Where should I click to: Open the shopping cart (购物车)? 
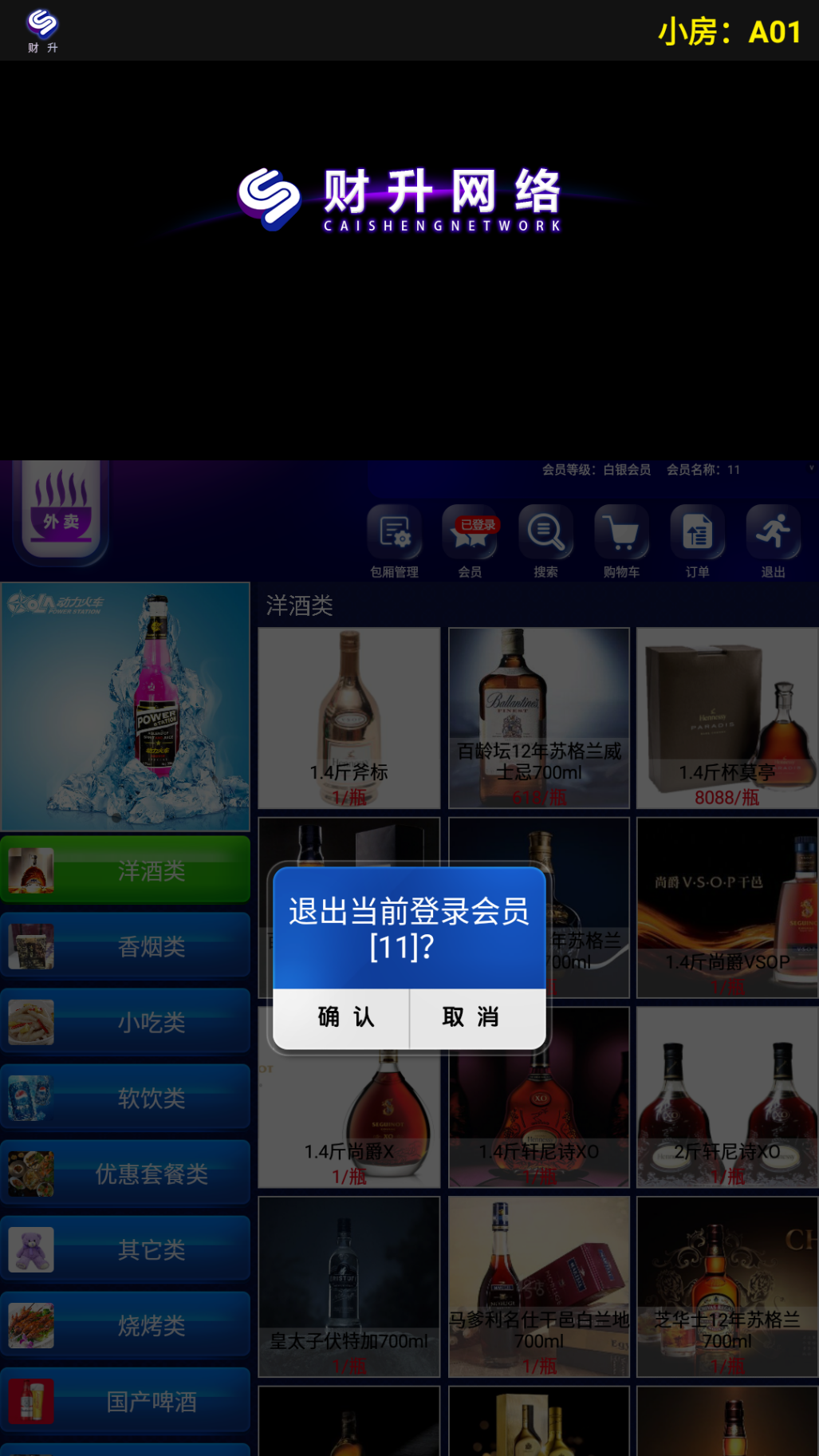click(621, 533)
